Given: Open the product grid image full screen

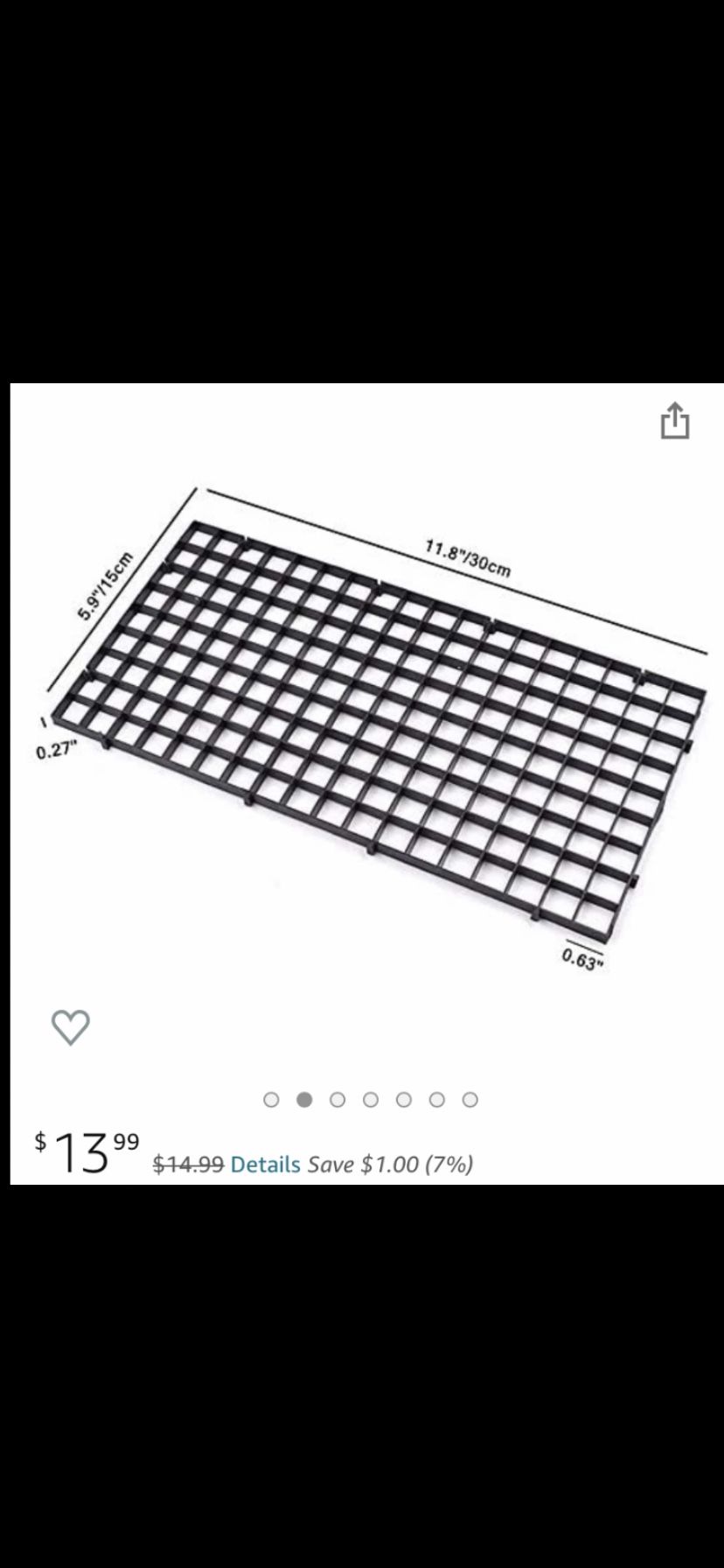Looking at the screenshot, I should pos(370,731).
